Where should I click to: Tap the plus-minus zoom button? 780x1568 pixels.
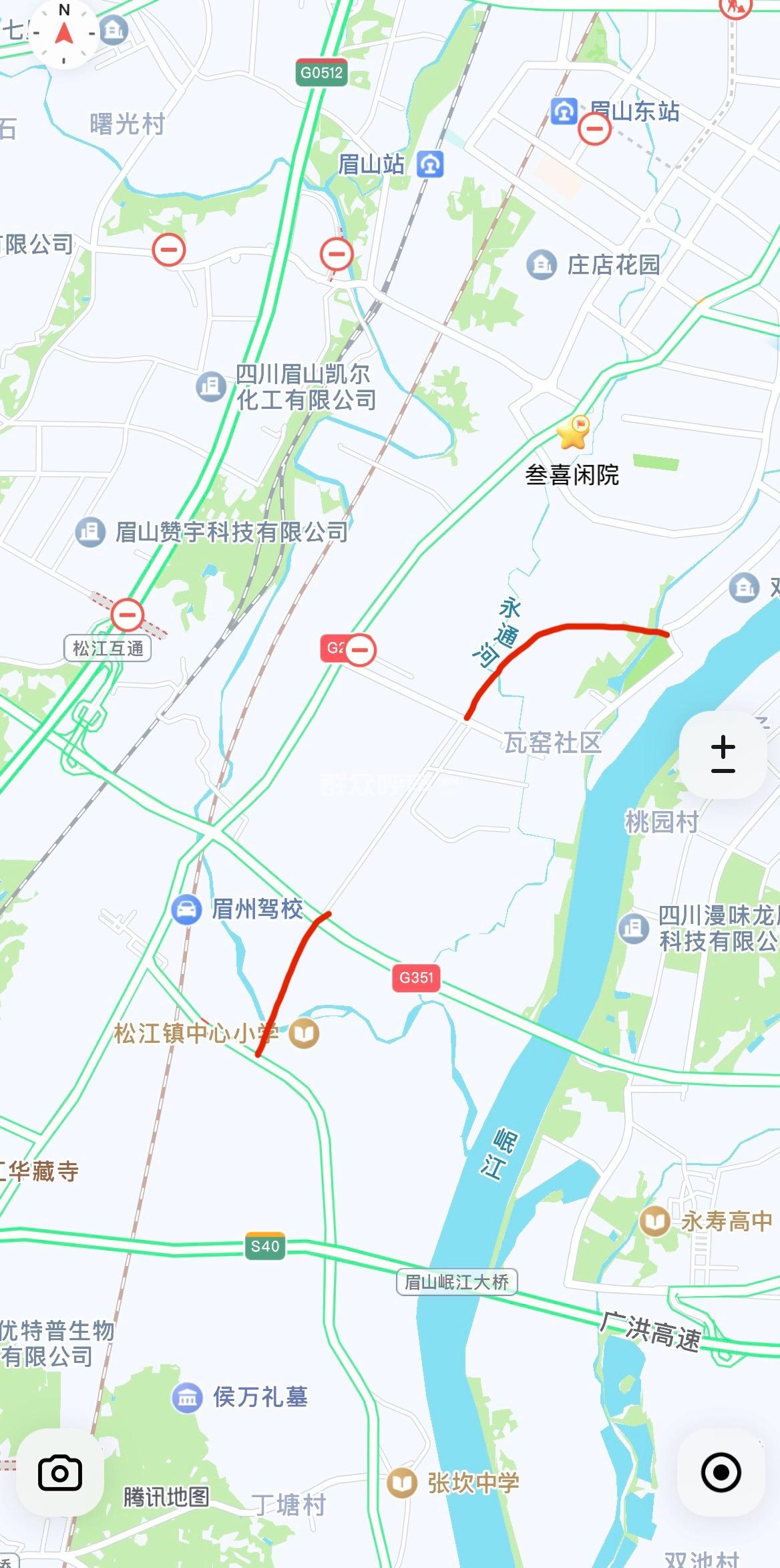[723, 755]
